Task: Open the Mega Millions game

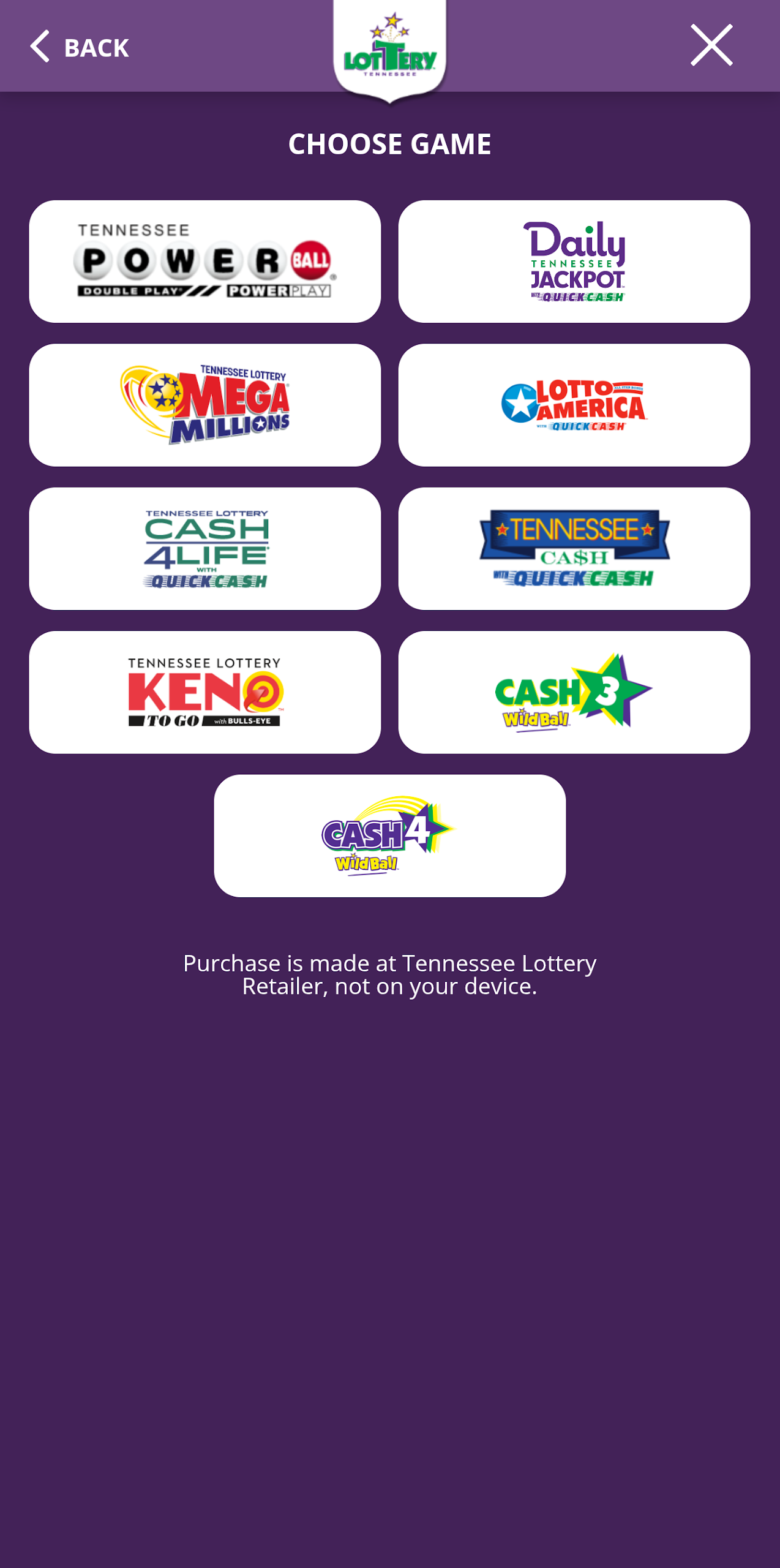Action: pos(204,405)
